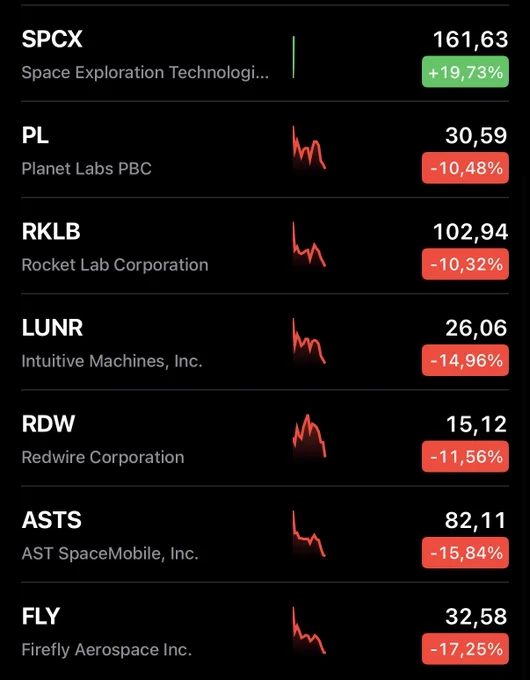Screen dimensions: 530x680
Task: Tap the -11,56% badge for RDW
Action: 465,457
